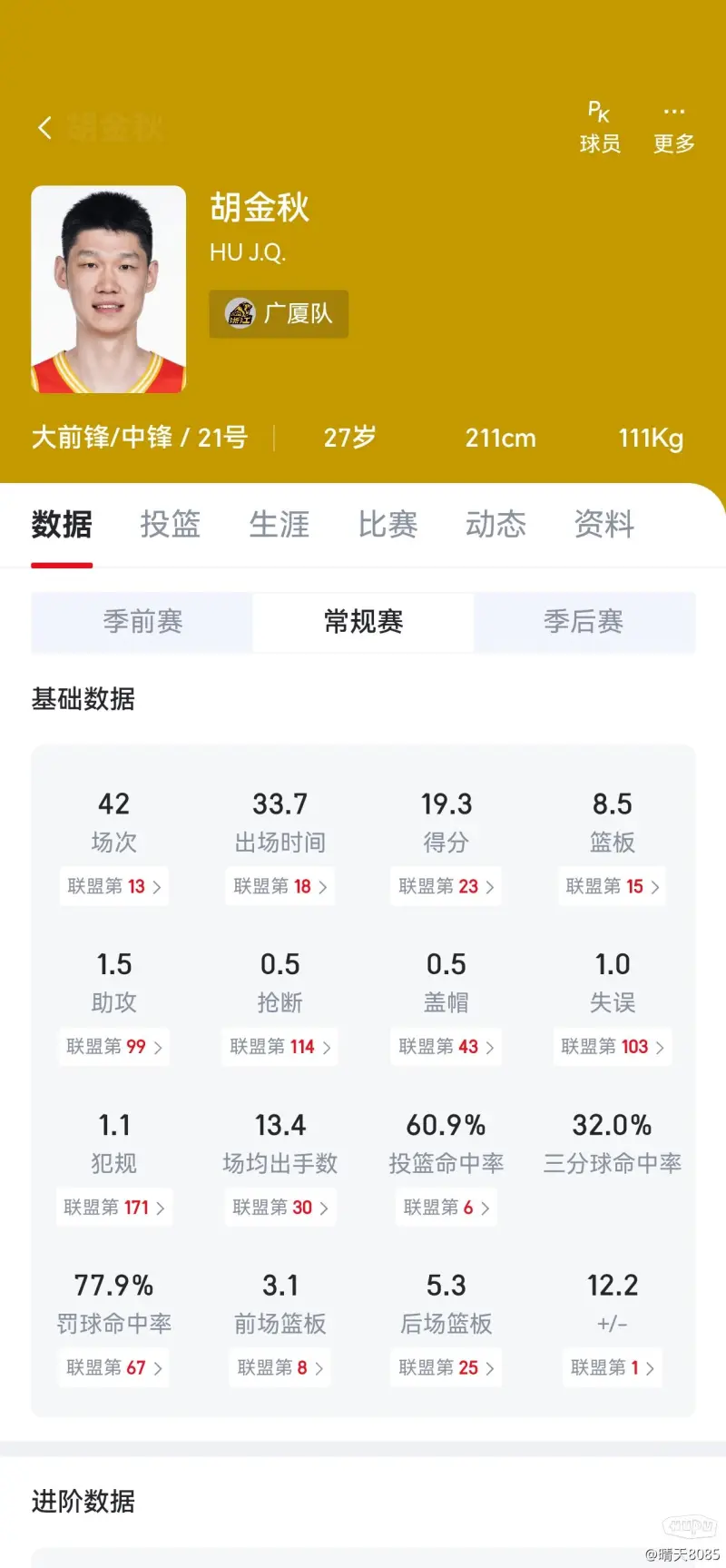Switch to the 投篮 tab
The height and width of the screenshot is (1568, 726).
click(171, 524)
